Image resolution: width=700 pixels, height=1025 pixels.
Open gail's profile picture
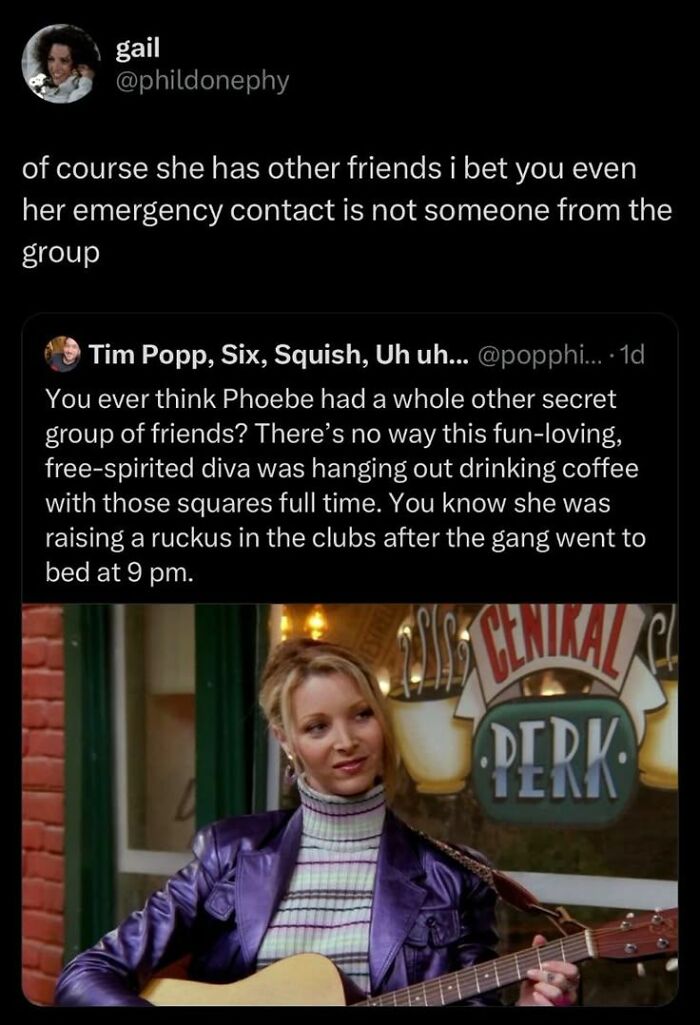pyautogui.click(x=60, y=64)
